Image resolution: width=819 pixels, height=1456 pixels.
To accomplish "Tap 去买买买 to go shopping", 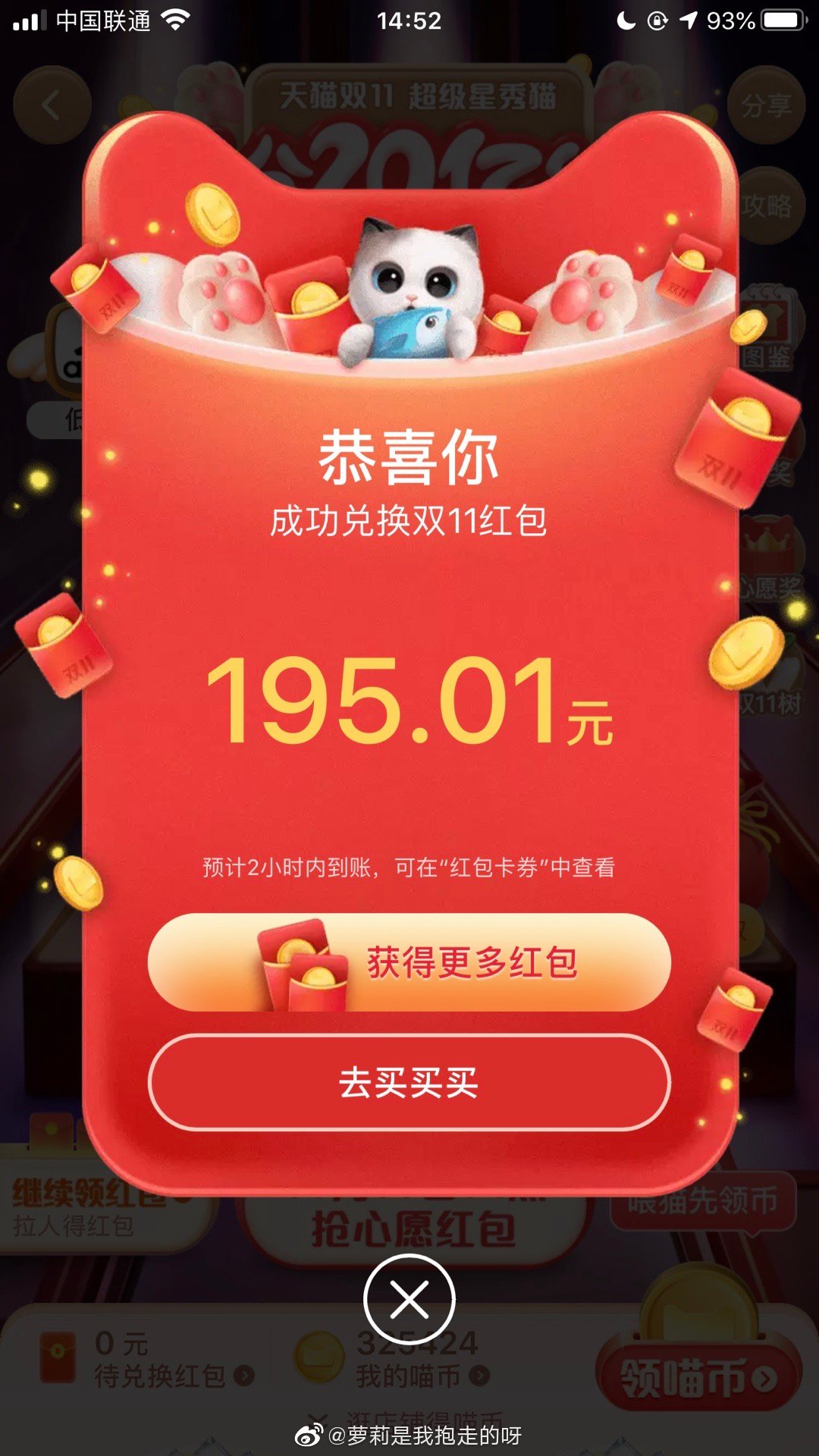I will (409, 1082).
